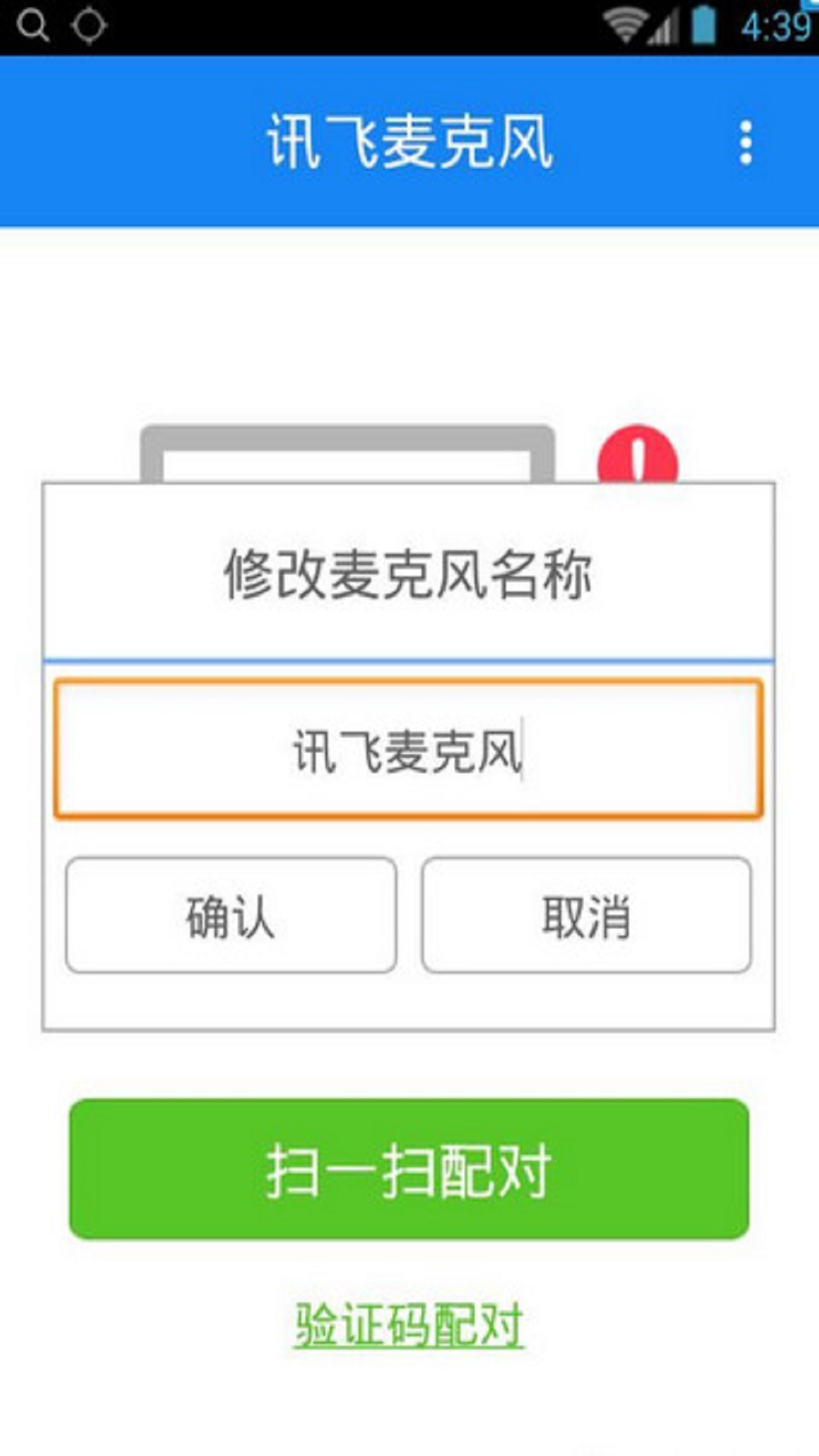Screen dimensions: 819x1456
Task: Start 扫一扫配对 scan pairing
Action: pos(409,1169)
